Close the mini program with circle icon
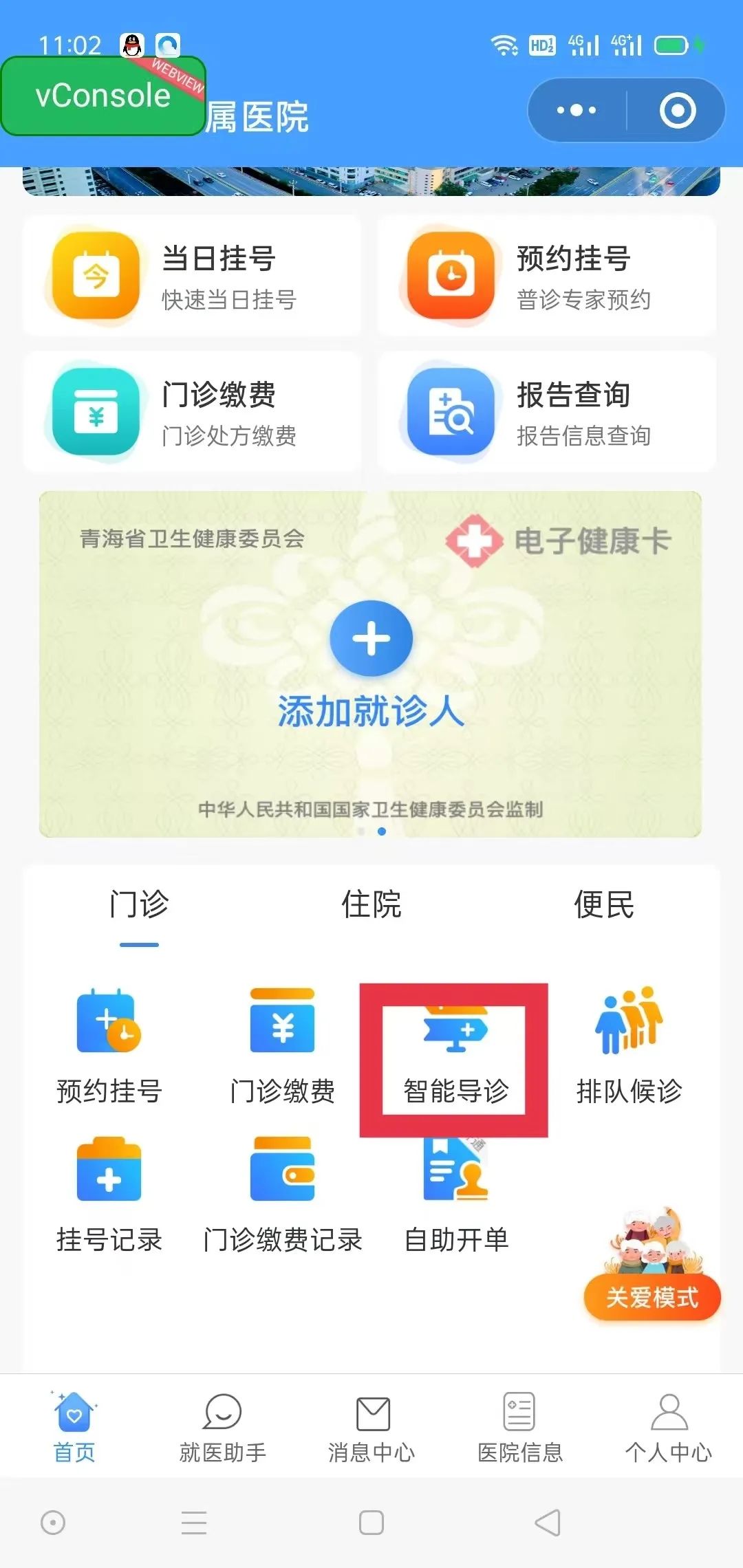 tap(677, 110)
